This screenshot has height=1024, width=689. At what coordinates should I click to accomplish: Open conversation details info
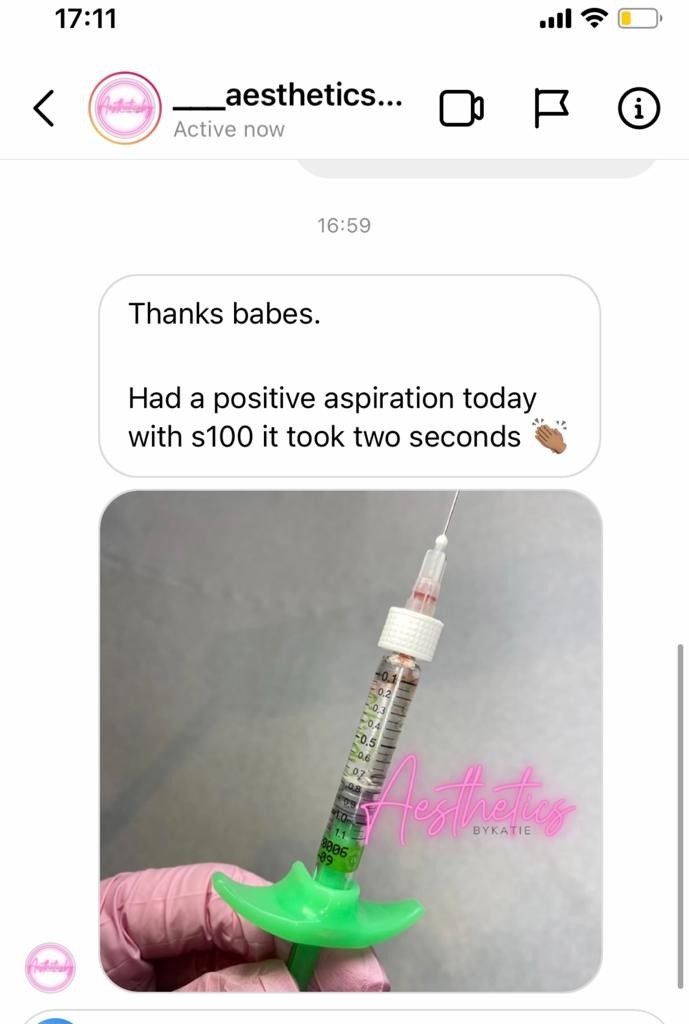pos(640,108)
